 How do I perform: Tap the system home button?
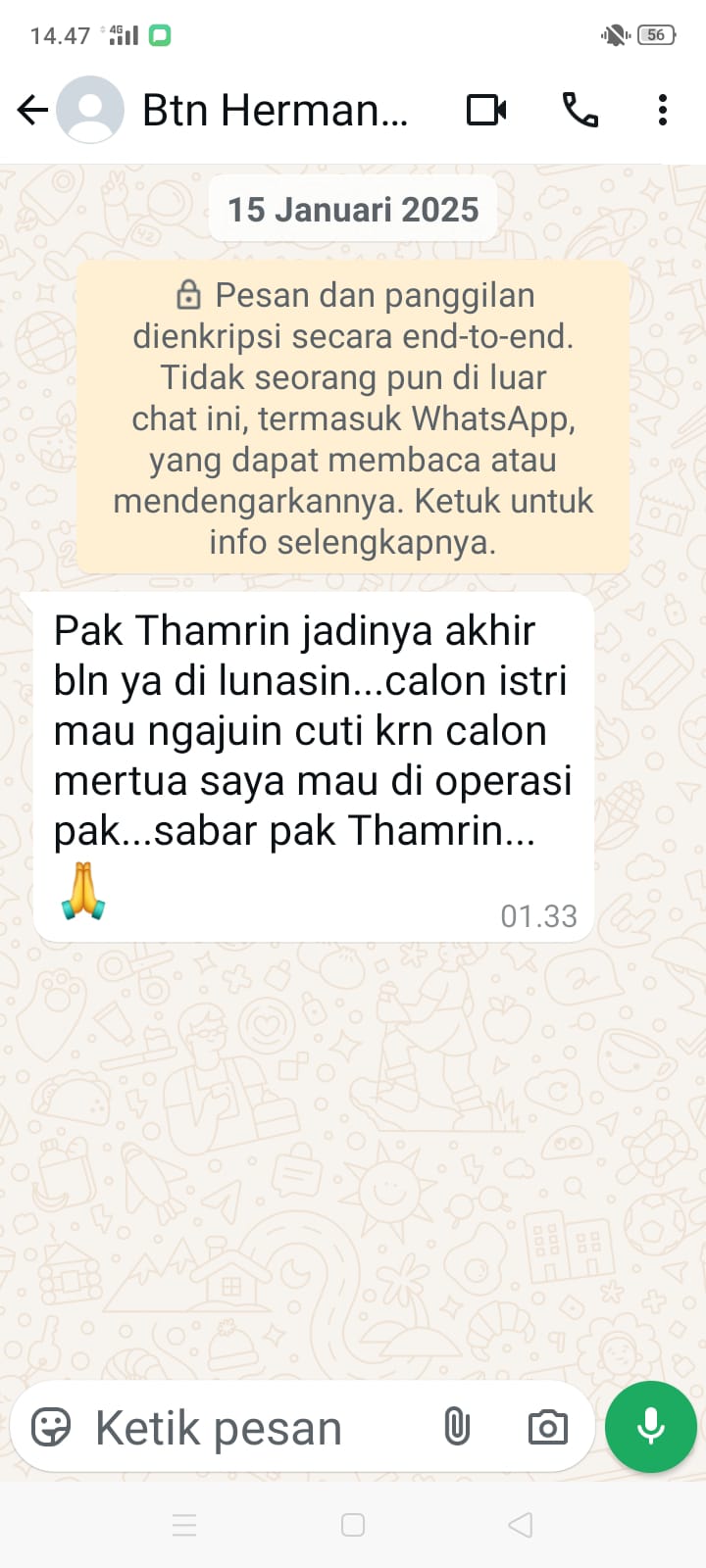tap(353, 1525)
